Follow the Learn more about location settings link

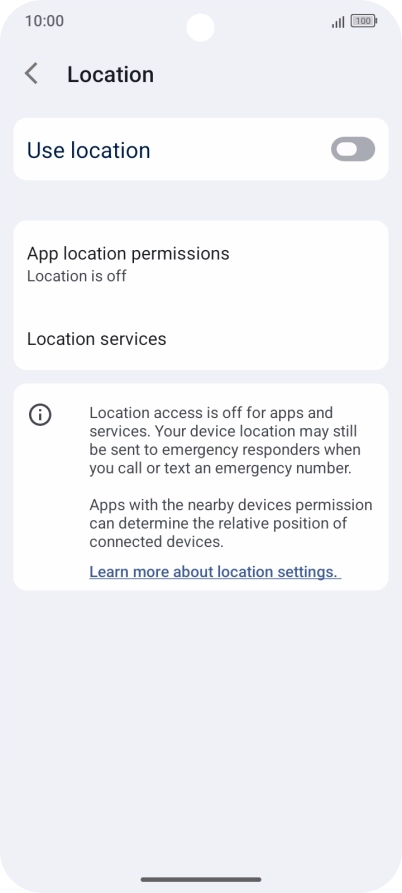tap(215, 572)
